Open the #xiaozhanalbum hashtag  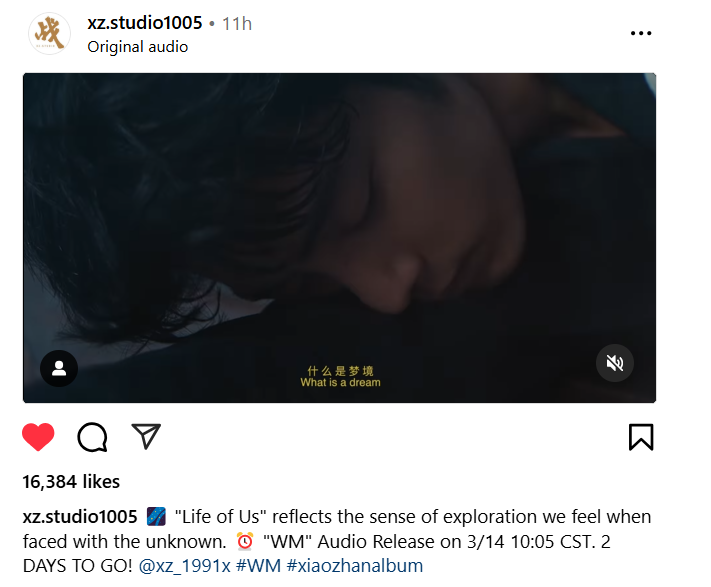pyautogui.click(x=354, y=565)
